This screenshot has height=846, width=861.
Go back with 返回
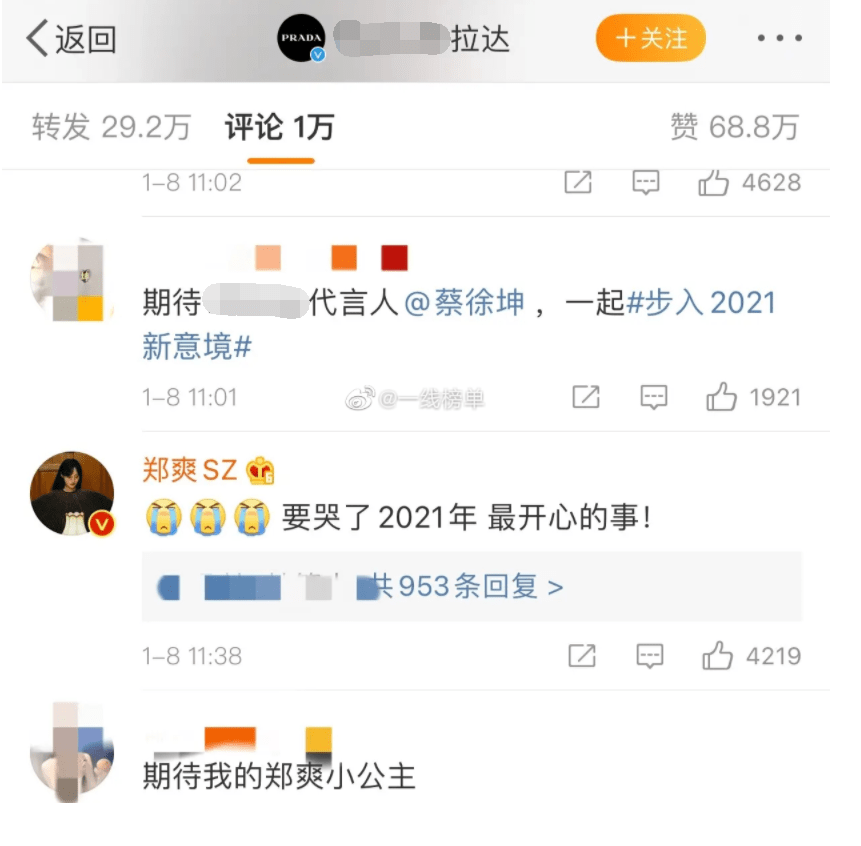70,40
